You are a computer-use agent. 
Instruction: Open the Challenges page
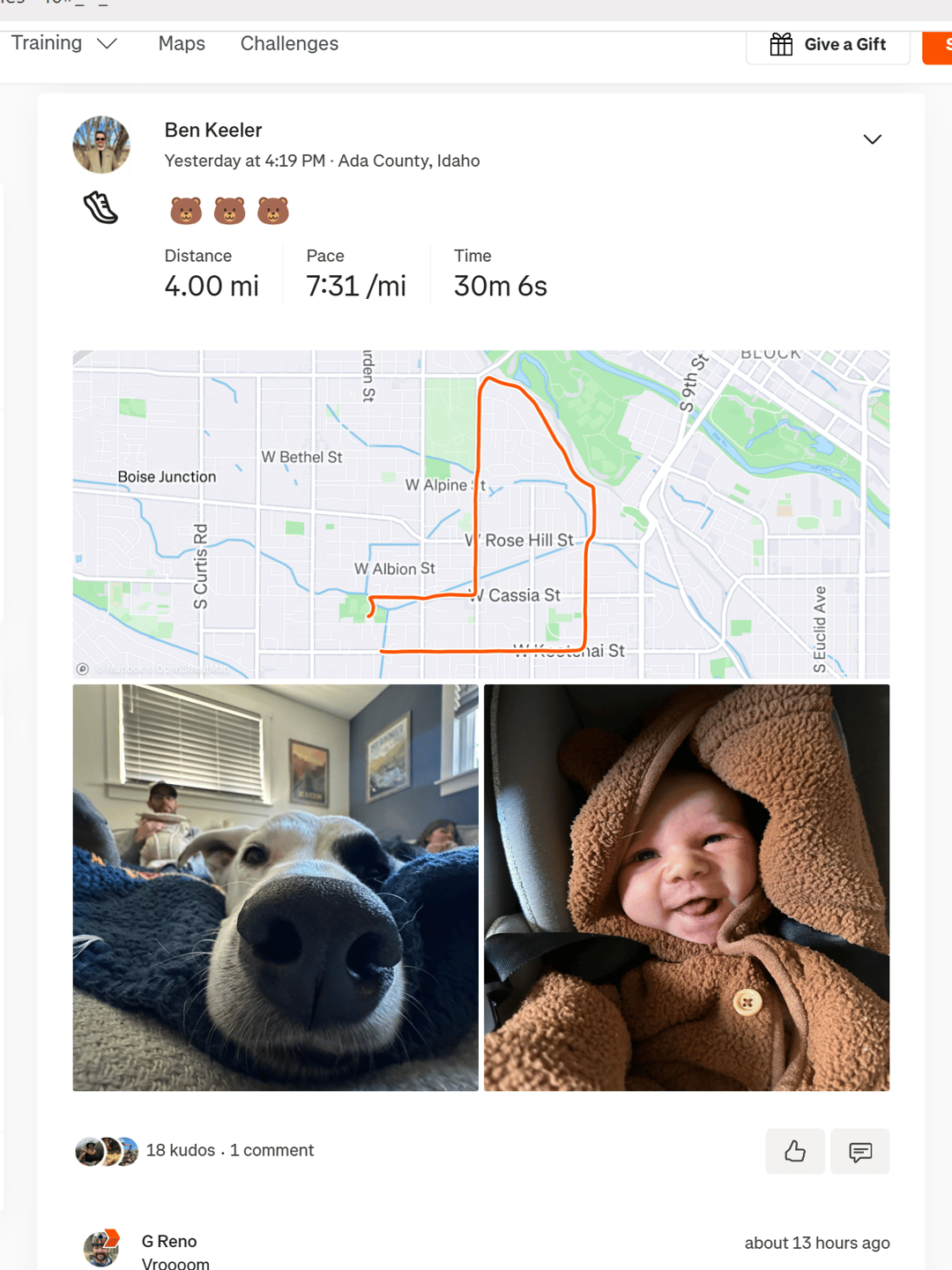click(x=289, y=43)
